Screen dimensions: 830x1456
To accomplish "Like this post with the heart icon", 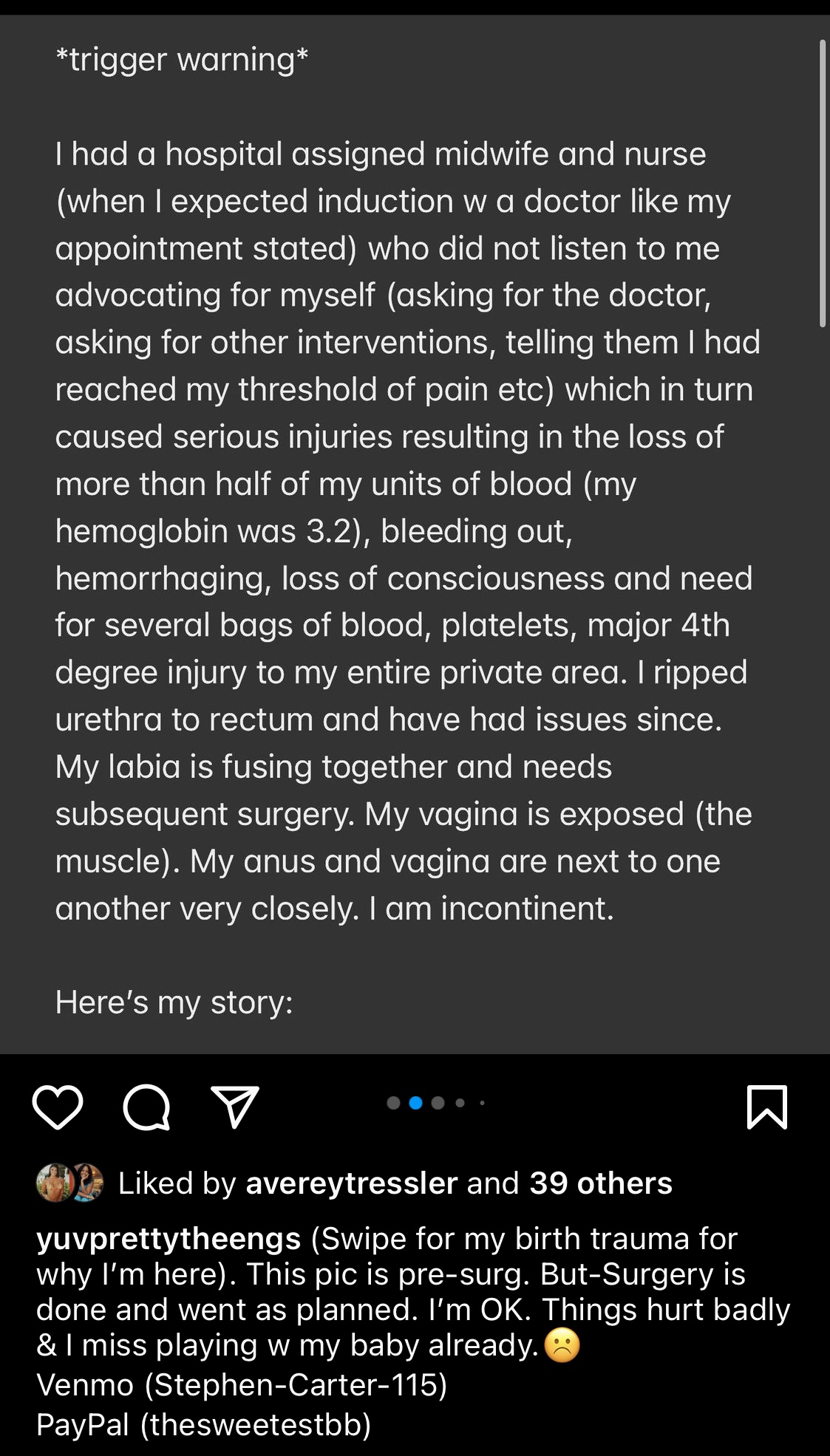I will point(58,1107).
